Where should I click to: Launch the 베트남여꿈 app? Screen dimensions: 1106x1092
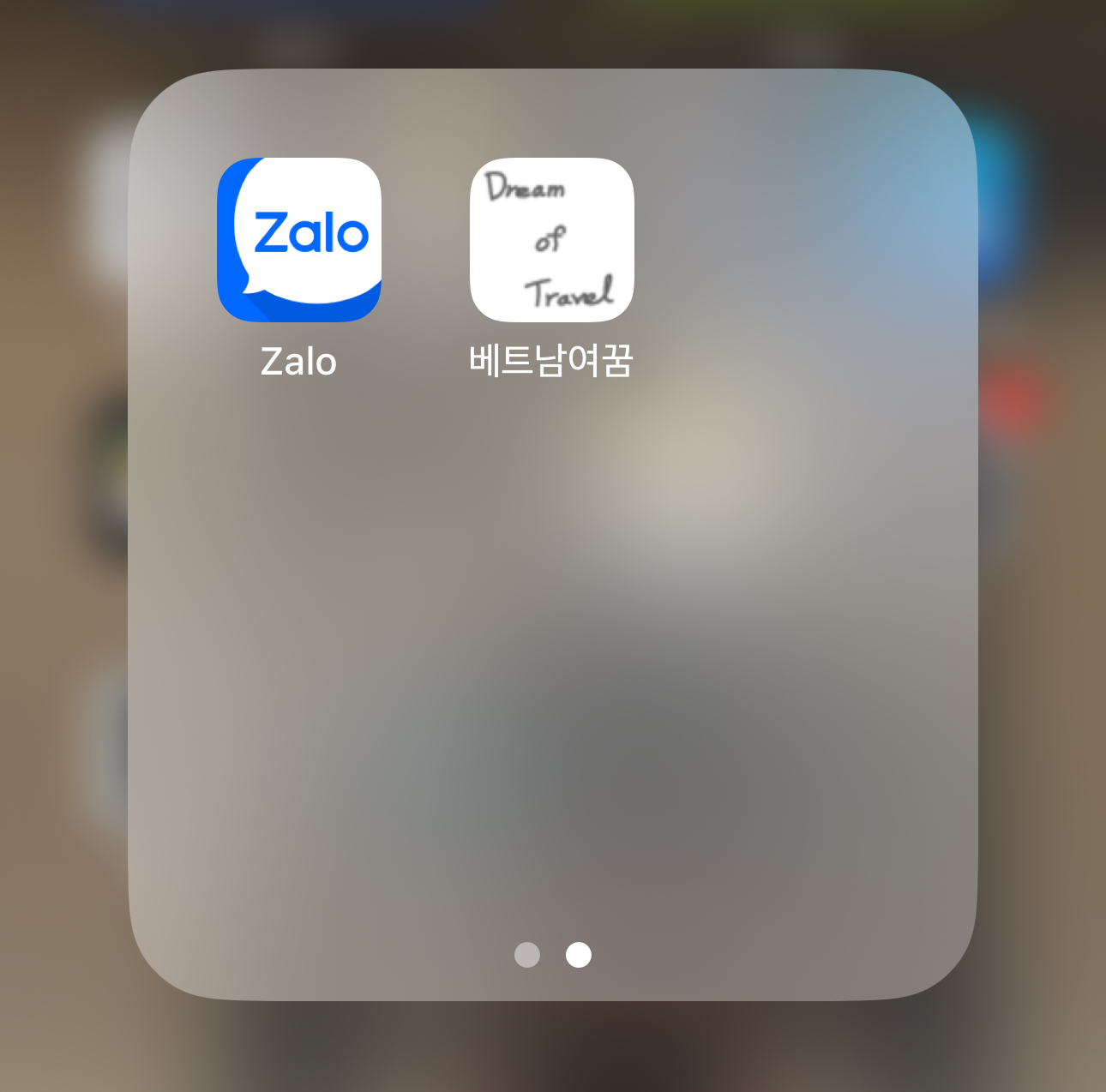coord(551,240)
